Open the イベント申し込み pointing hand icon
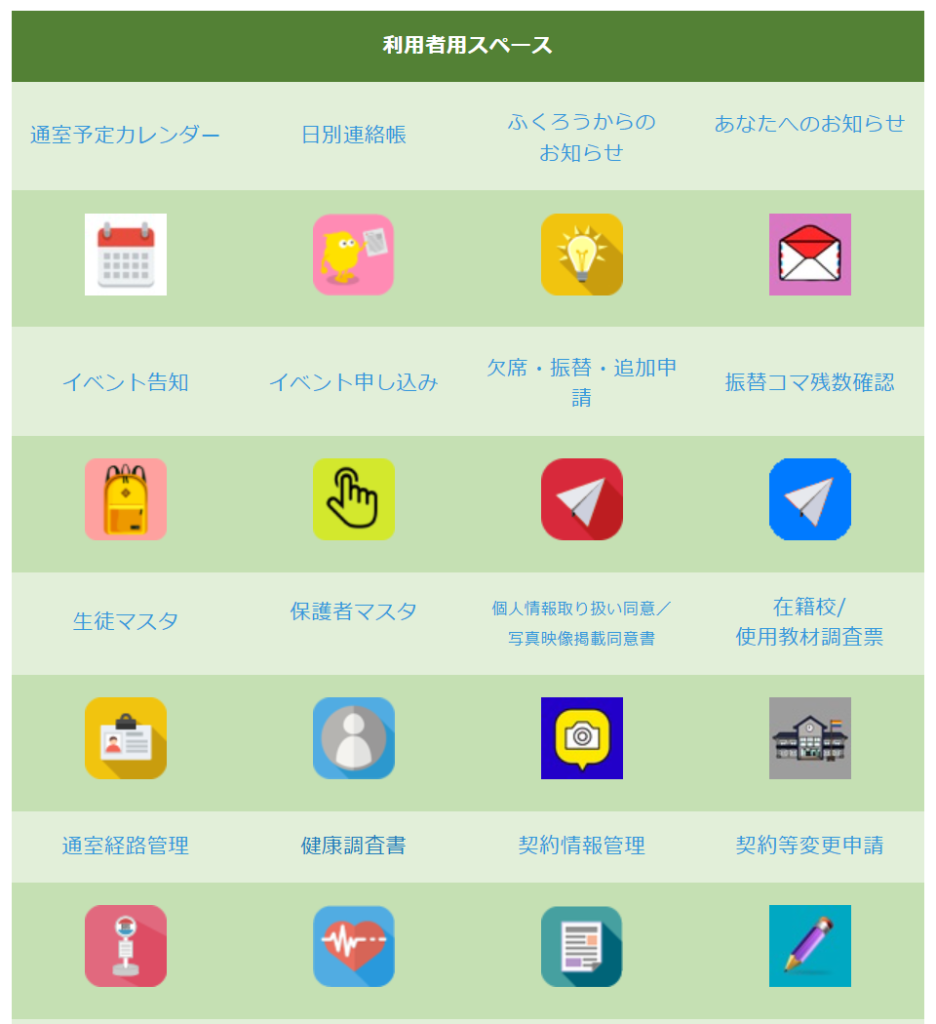This screenshot has width=936, height=1024. 353,499
